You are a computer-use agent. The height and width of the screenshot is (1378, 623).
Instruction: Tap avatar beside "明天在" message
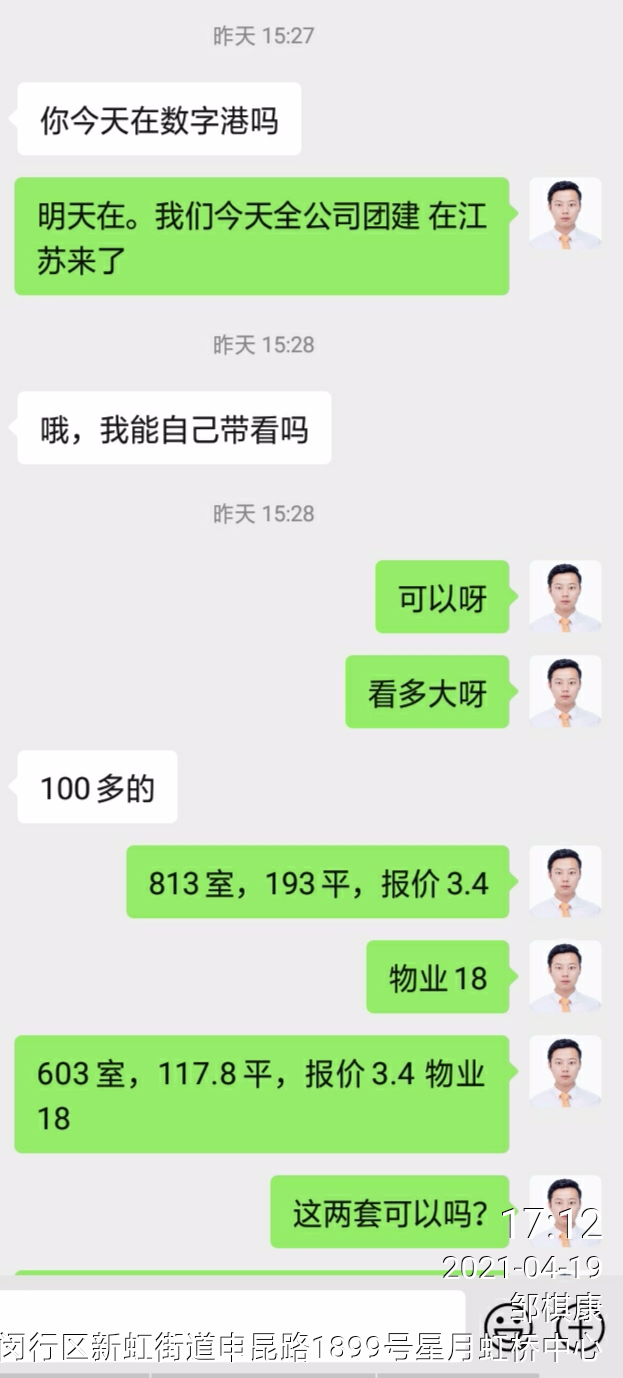[565, 214]
